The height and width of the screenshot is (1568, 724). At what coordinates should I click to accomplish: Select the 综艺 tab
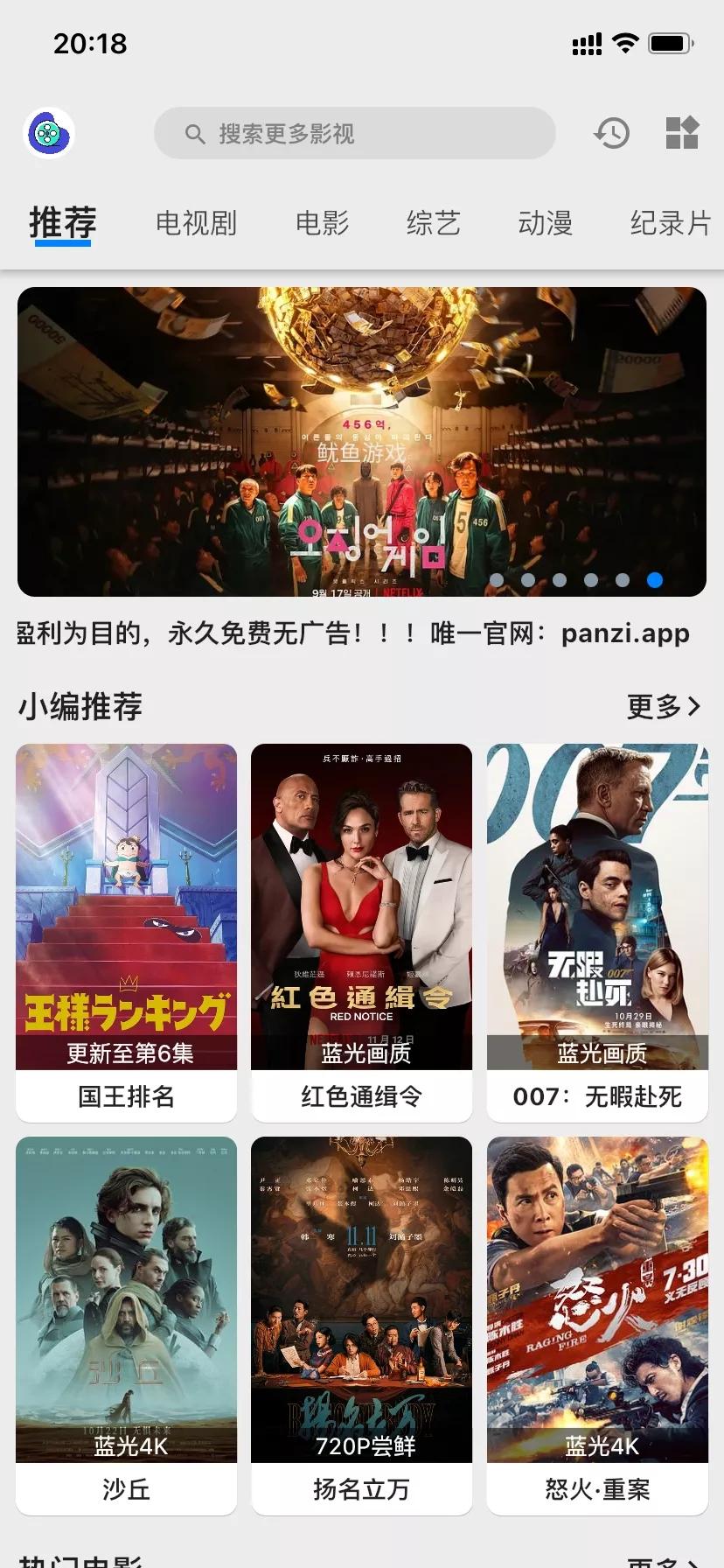coord(433,223)
